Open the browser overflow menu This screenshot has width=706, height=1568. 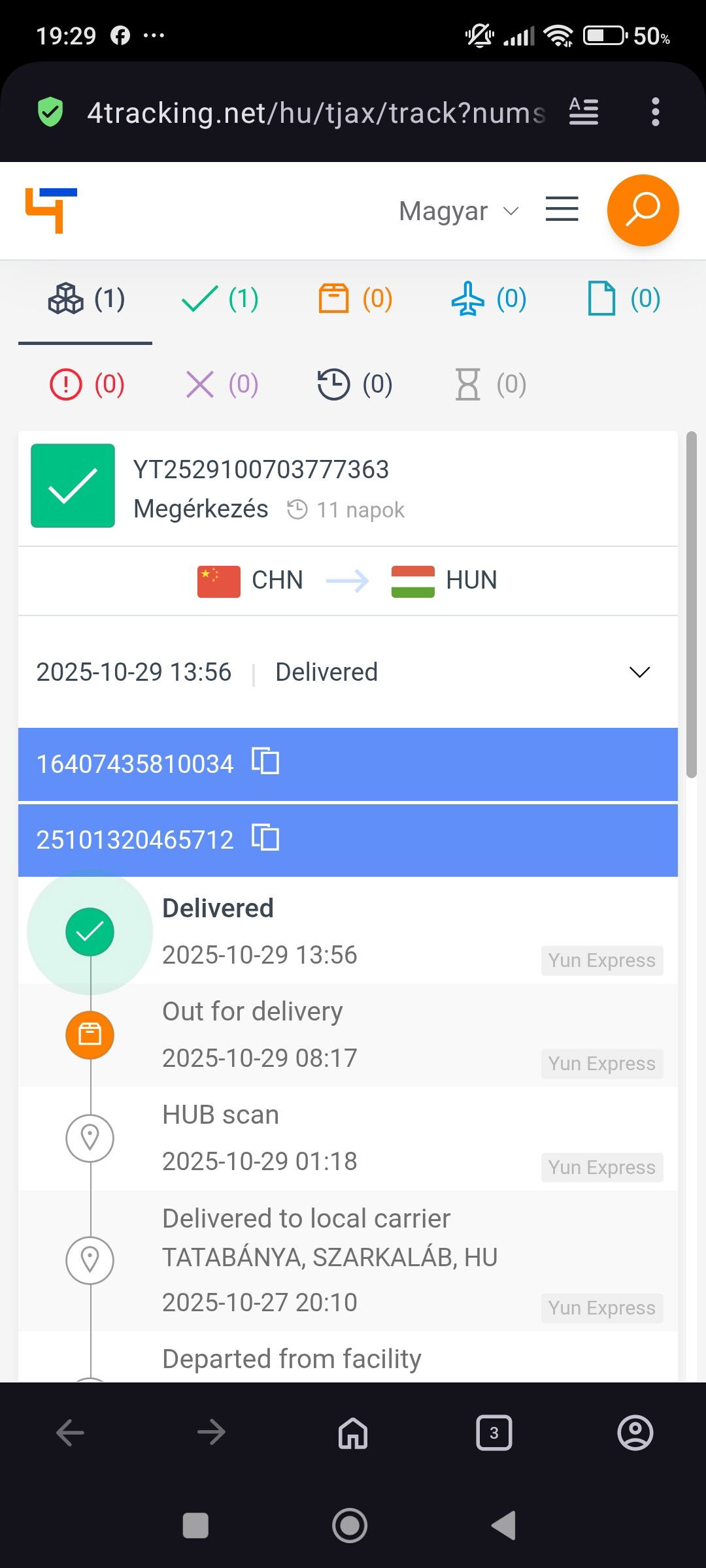pos(655,112)
